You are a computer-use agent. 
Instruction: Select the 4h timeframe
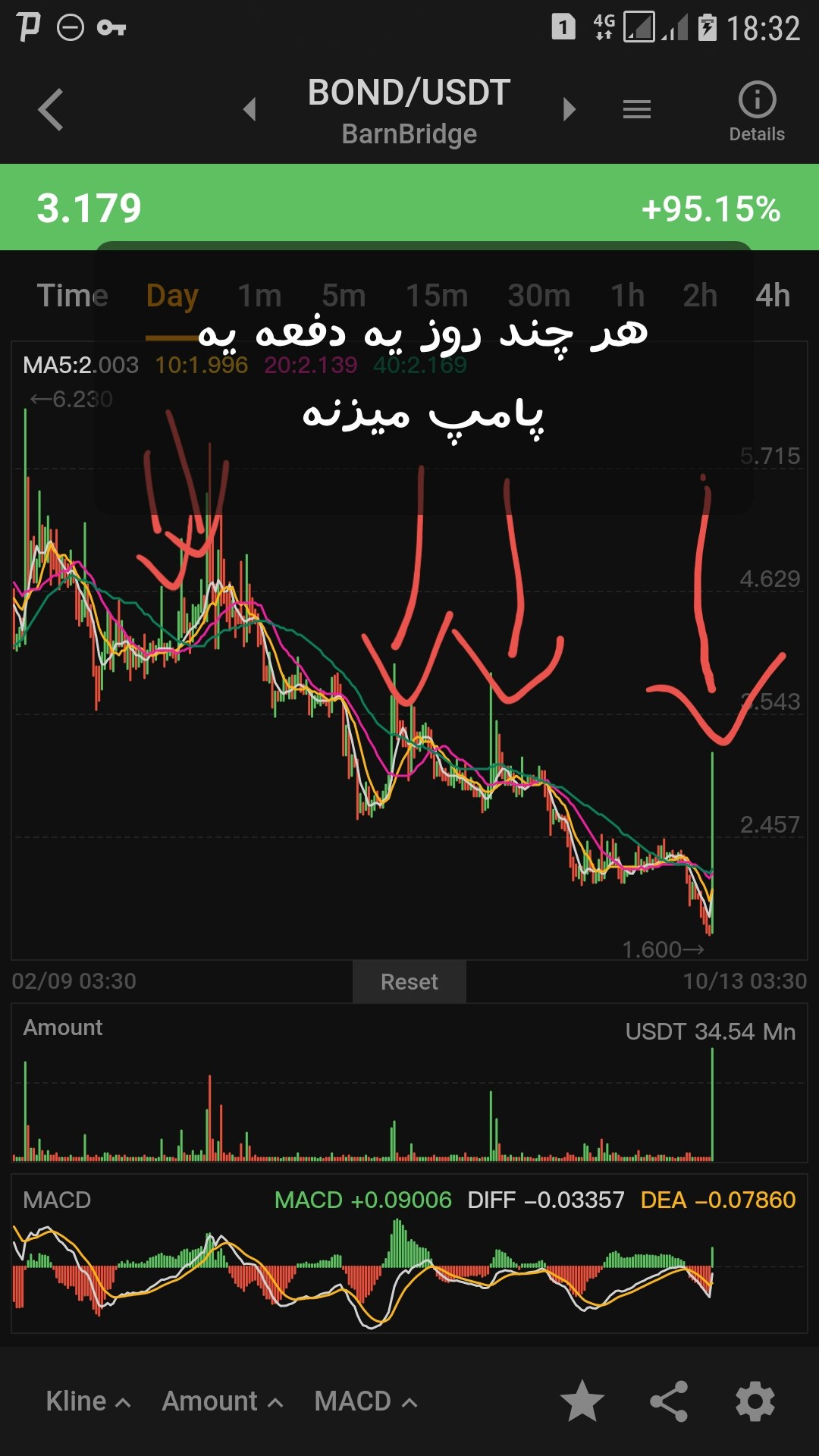[x=772, y=296]
